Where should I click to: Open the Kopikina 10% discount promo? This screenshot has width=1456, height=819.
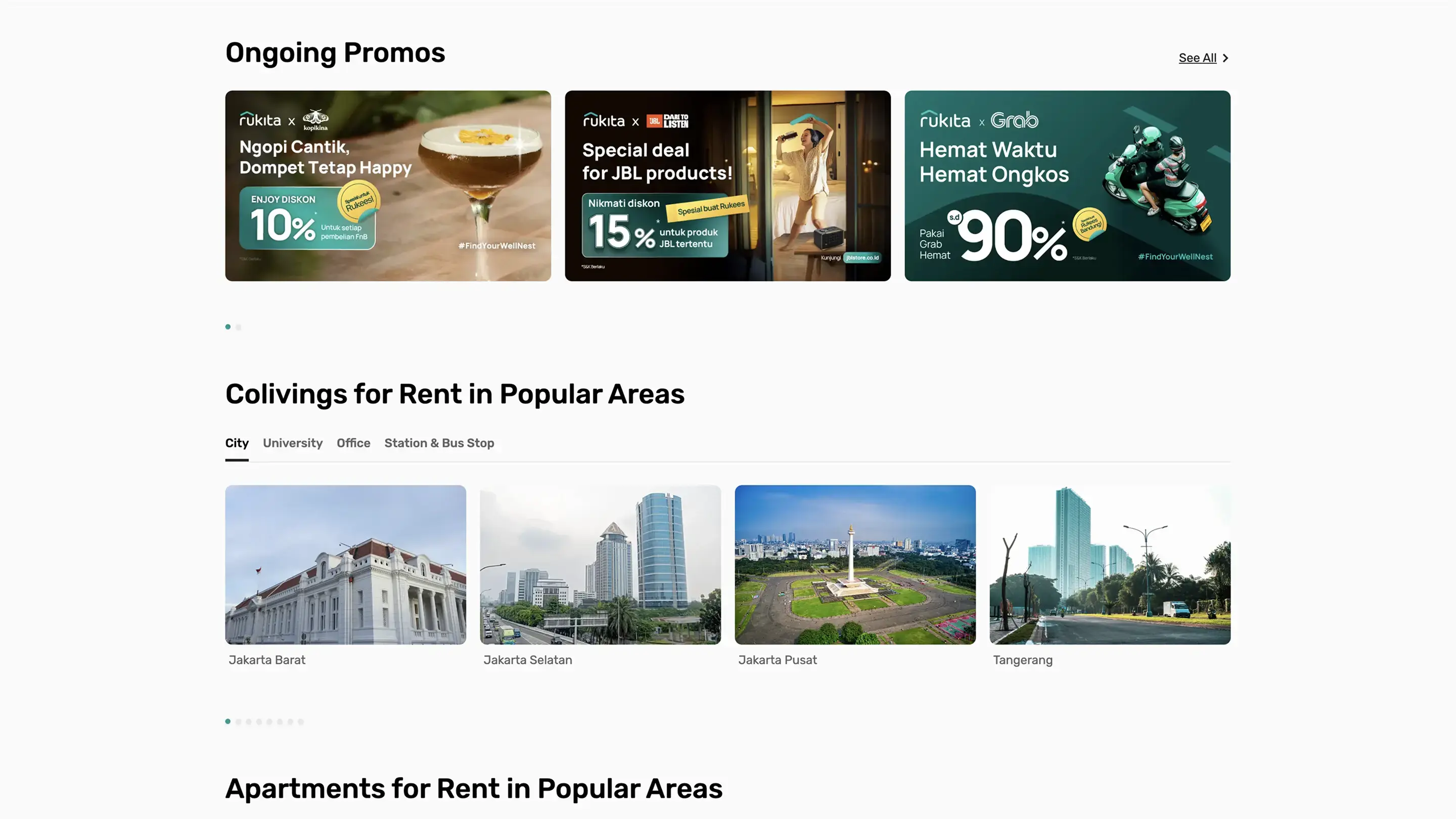388,186
